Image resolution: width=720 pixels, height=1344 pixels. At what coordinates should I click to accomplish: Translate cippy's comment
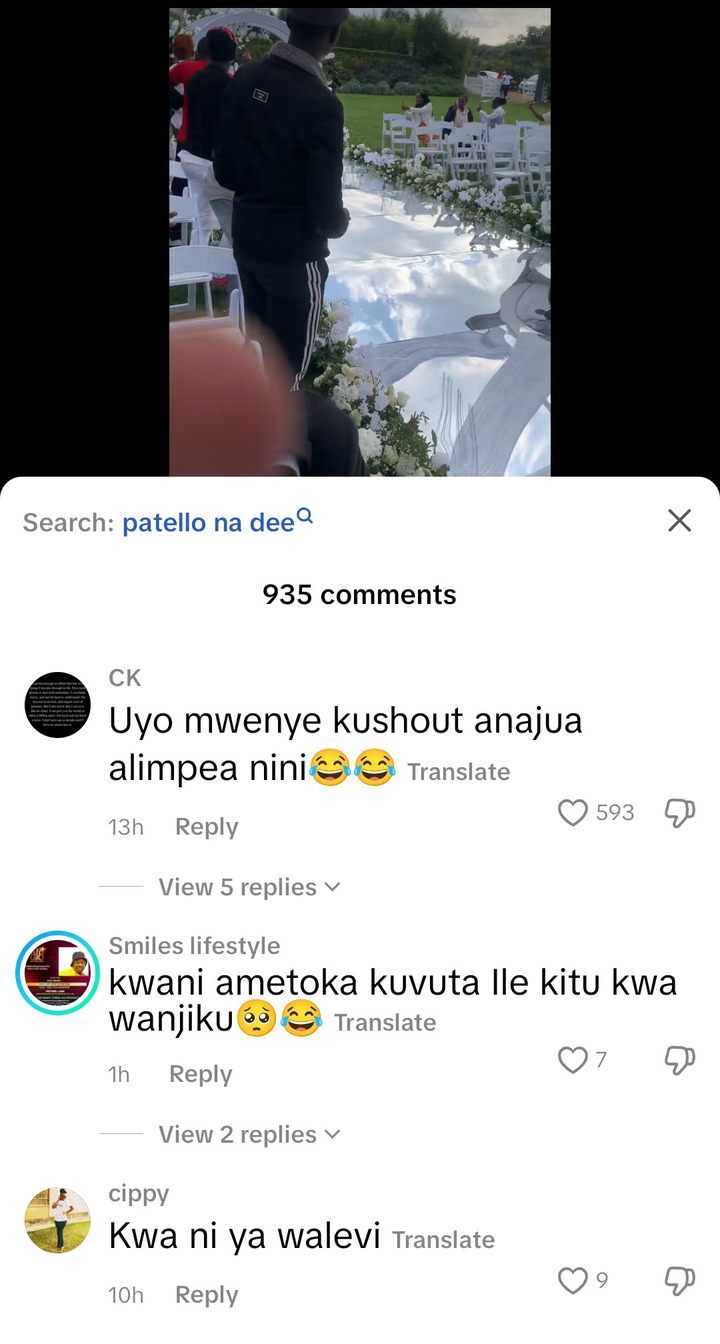pyautogui.click(x=443, y=1240)
